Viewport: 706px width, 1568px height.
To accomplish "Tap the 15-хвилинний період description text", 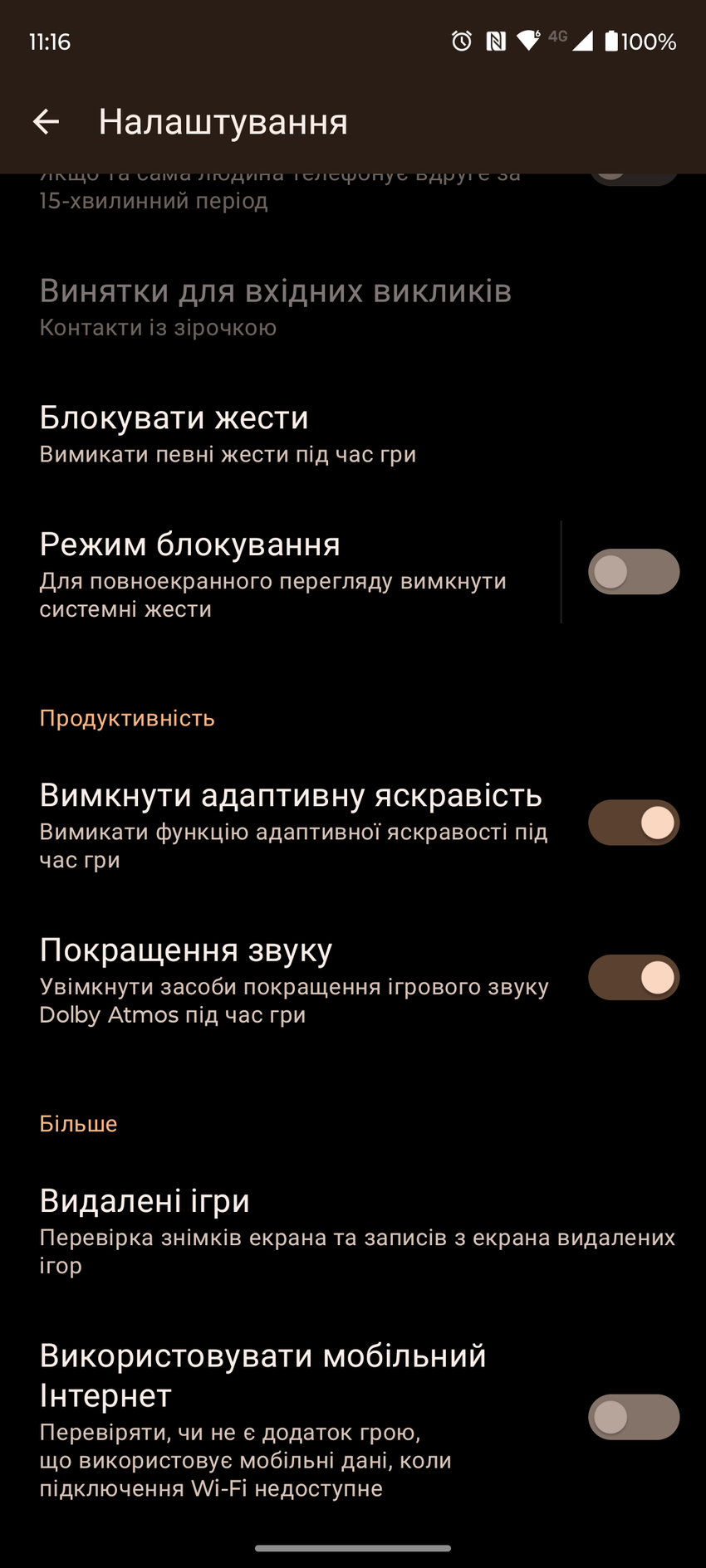I will pos(154,201).
